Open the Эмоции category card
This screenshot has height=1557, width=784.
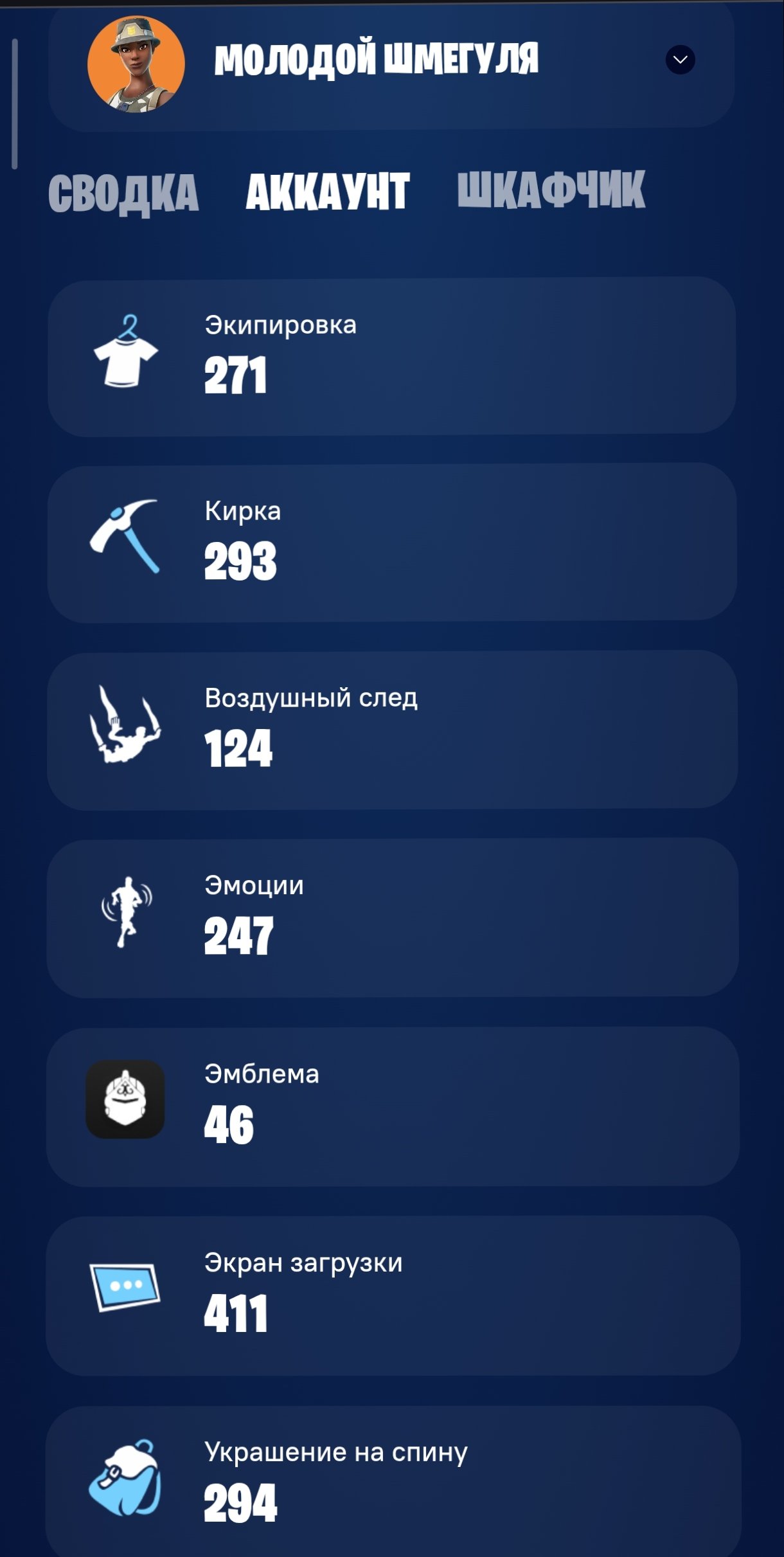392,919
